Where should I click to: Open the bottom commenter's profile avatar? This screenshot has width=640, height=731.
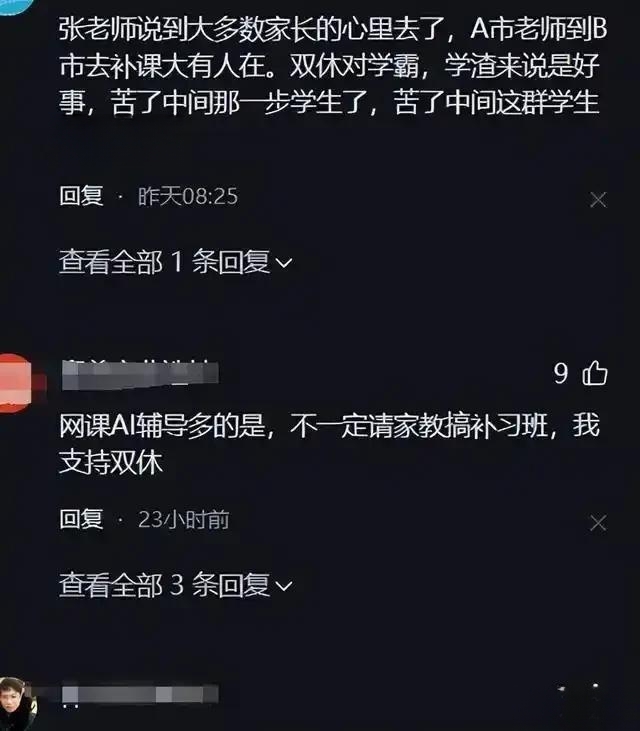coord(15,702)
